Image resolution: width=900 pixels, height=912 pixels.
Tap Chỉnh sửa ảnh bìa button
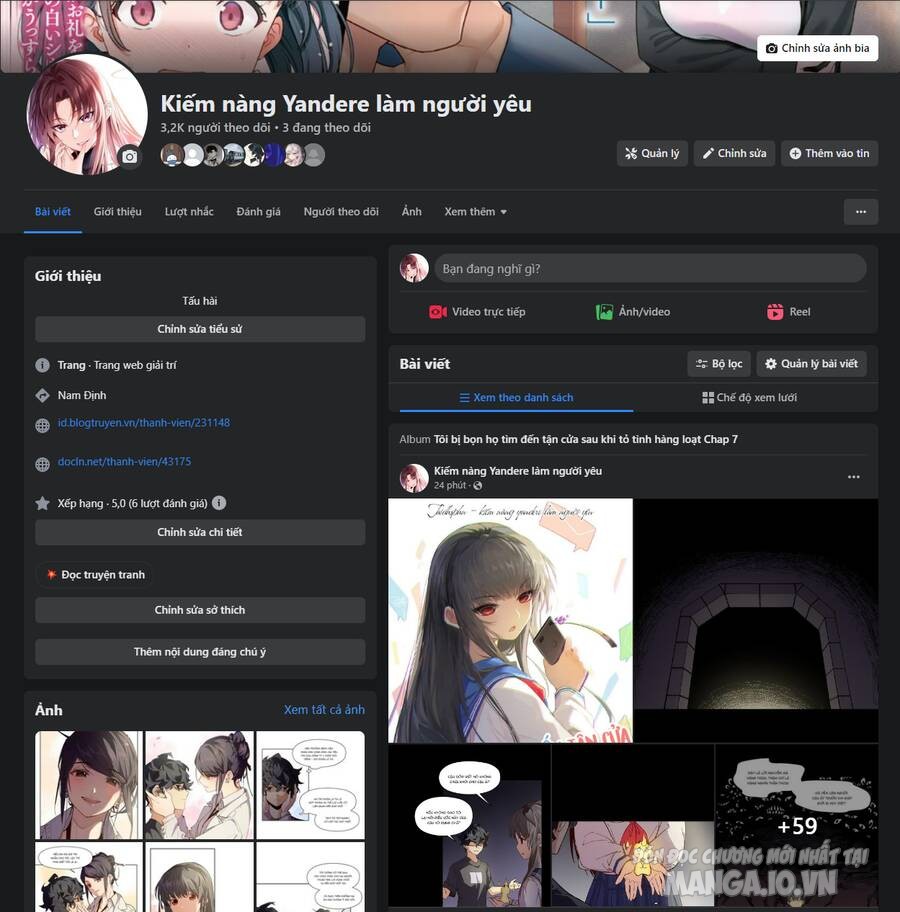[x=817, y=48]
